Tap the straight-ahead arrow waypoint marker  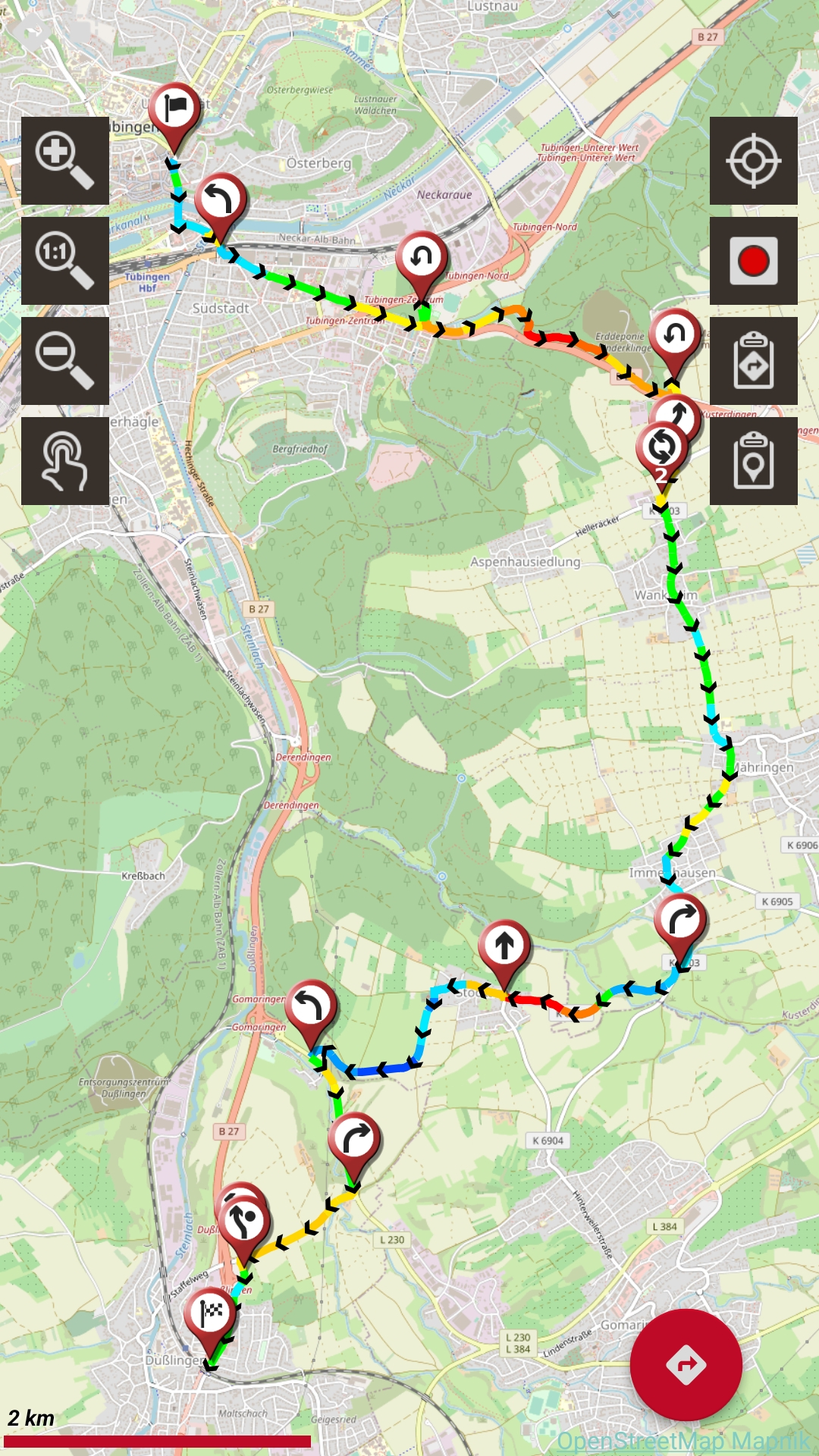504,947
